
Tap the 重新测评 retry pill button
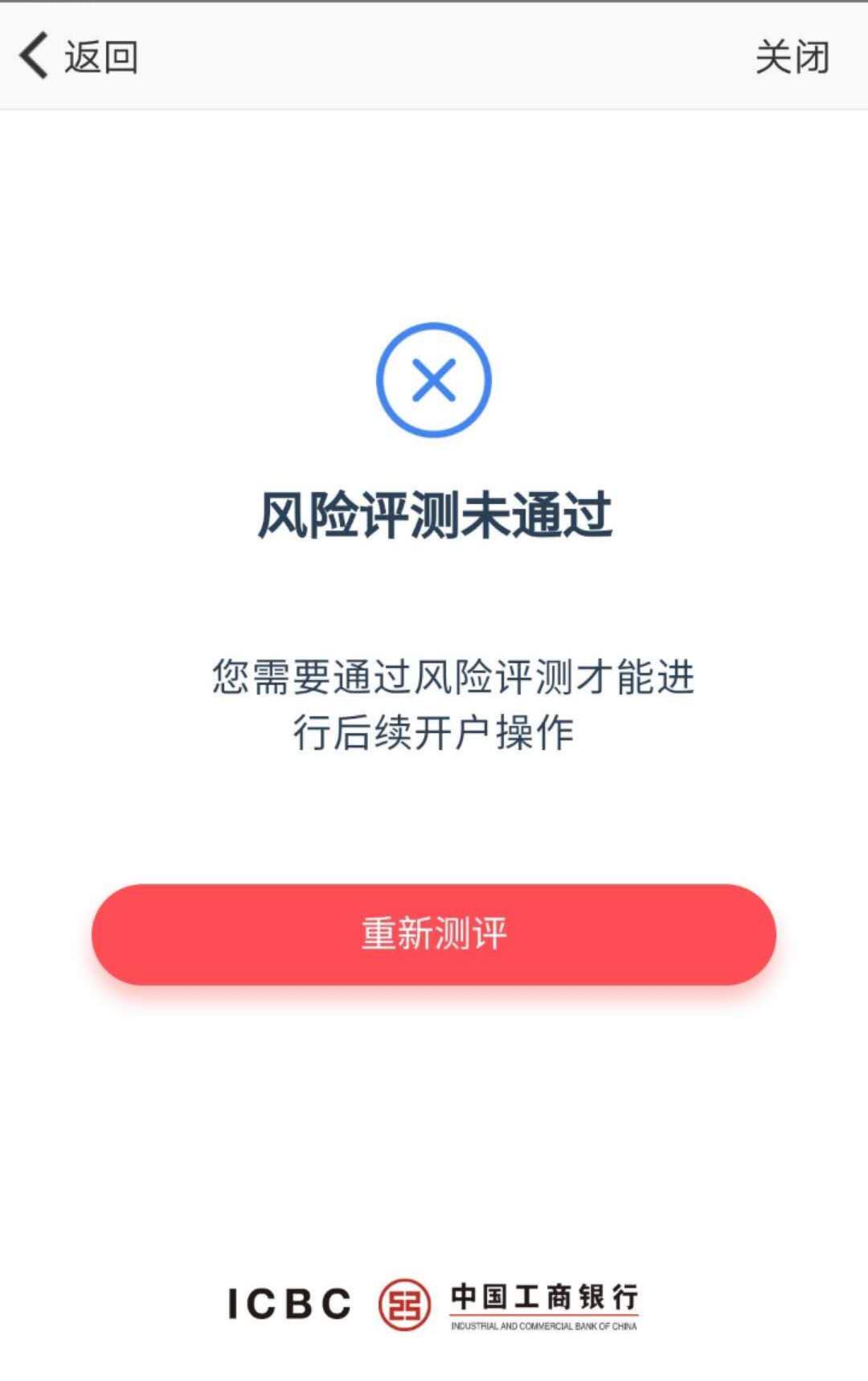tap(434, 932)
